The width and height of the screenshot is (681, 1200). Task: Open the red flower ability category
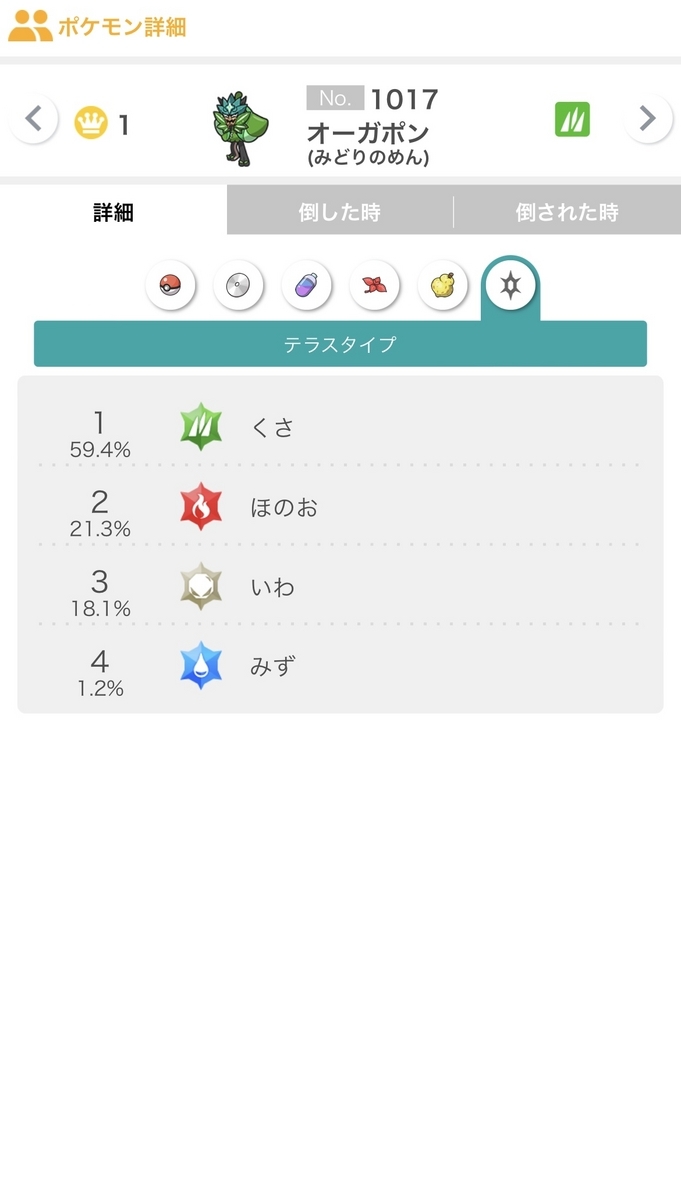click(374, 286)
